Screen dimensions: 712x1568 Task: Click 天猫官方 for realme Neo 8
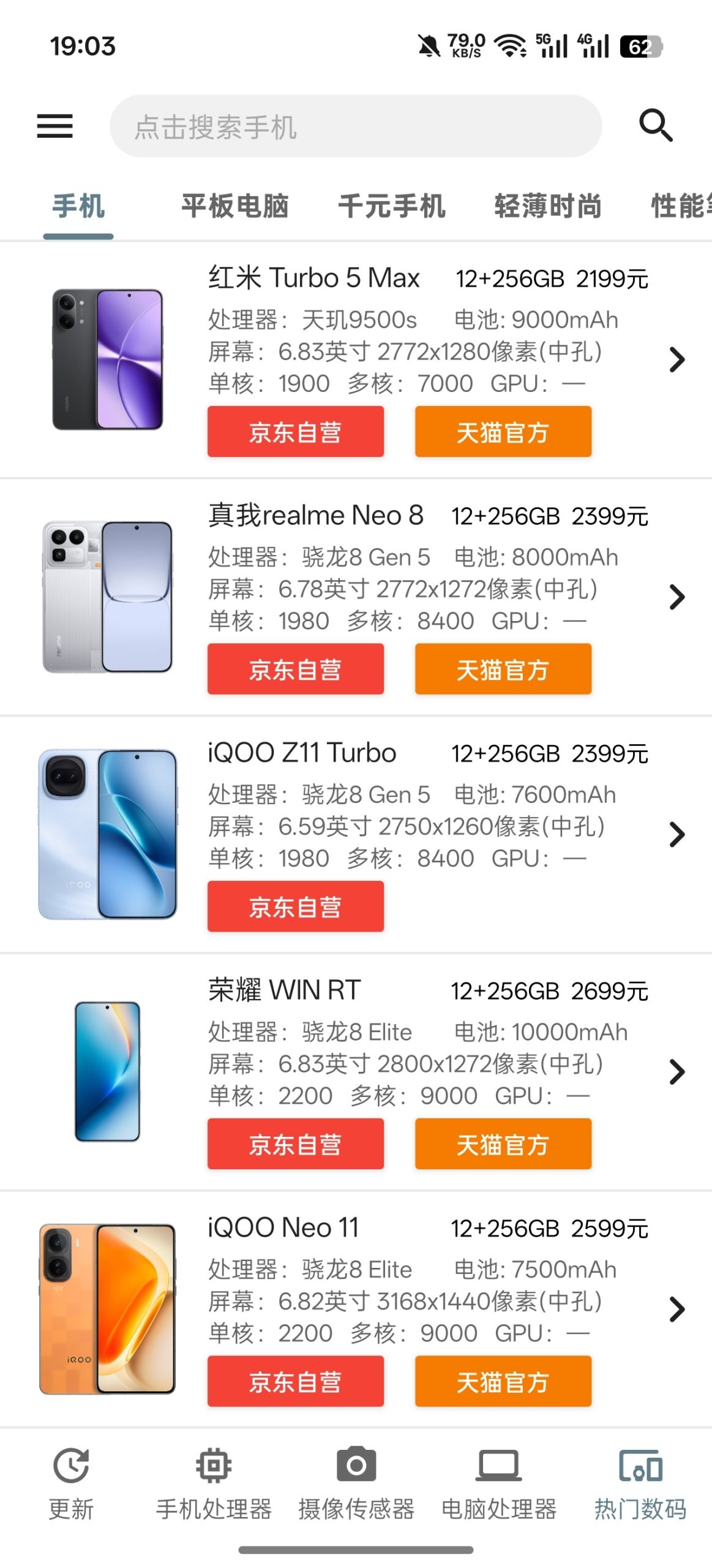[x=503, y=669]
